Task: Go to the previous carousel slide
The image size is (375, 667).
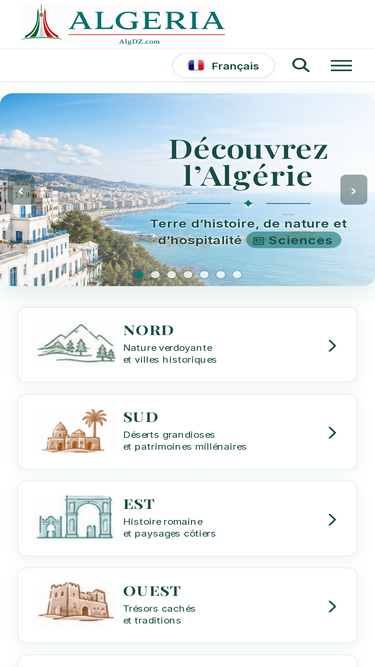Action: (21, 190)
